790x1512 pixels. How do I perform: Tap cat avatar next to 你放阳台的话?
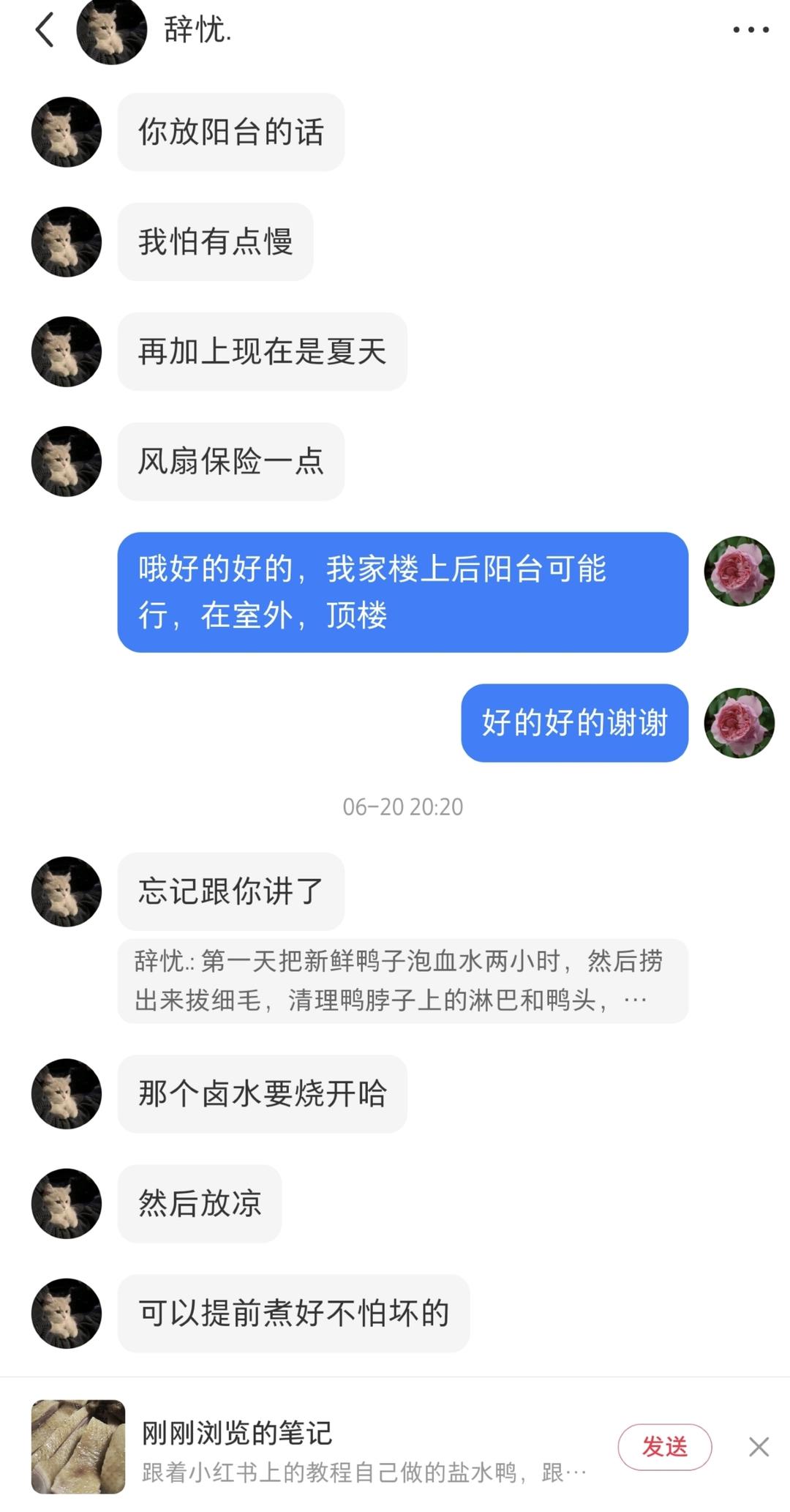pos(67,132)
